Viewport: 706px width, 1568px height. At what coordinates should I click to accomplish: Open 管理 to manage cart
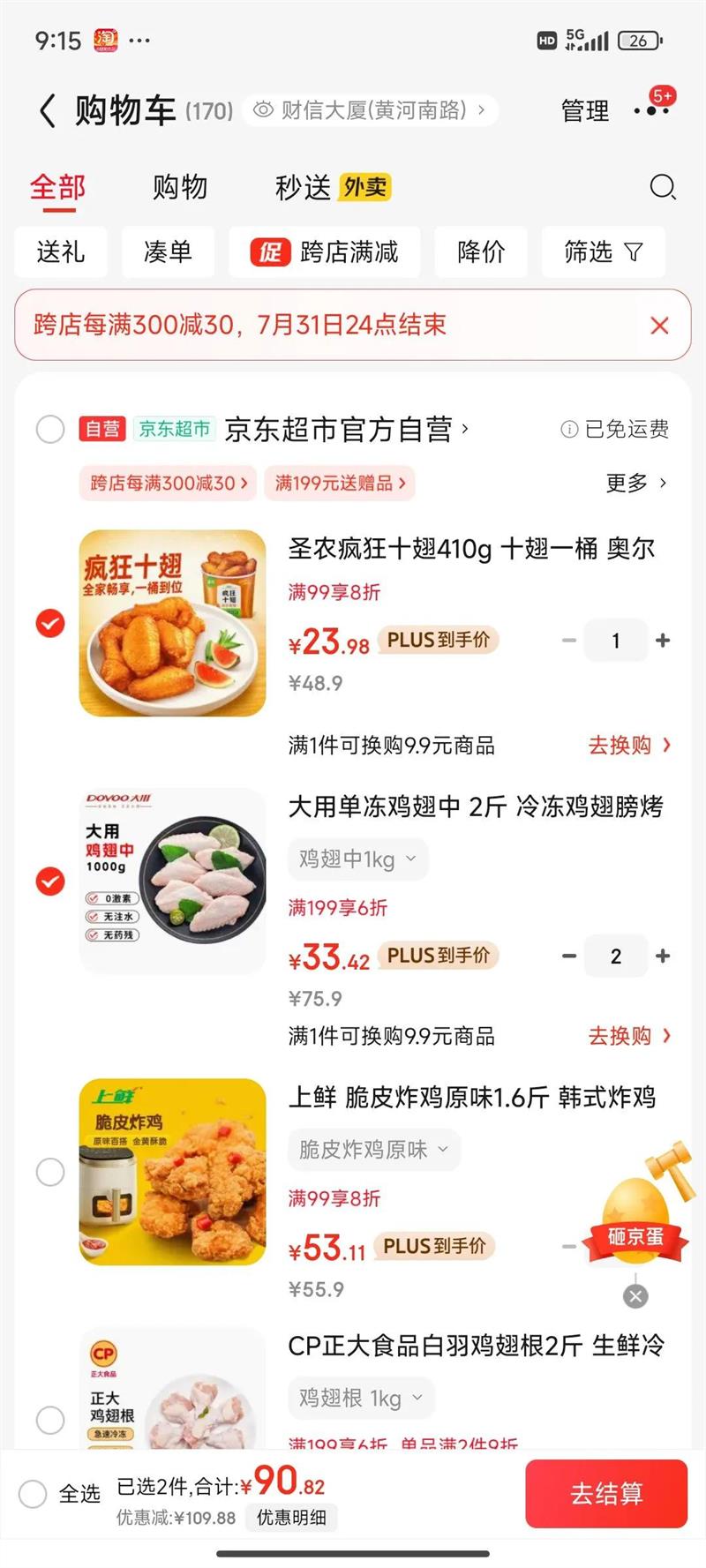[x=585, y=111]
